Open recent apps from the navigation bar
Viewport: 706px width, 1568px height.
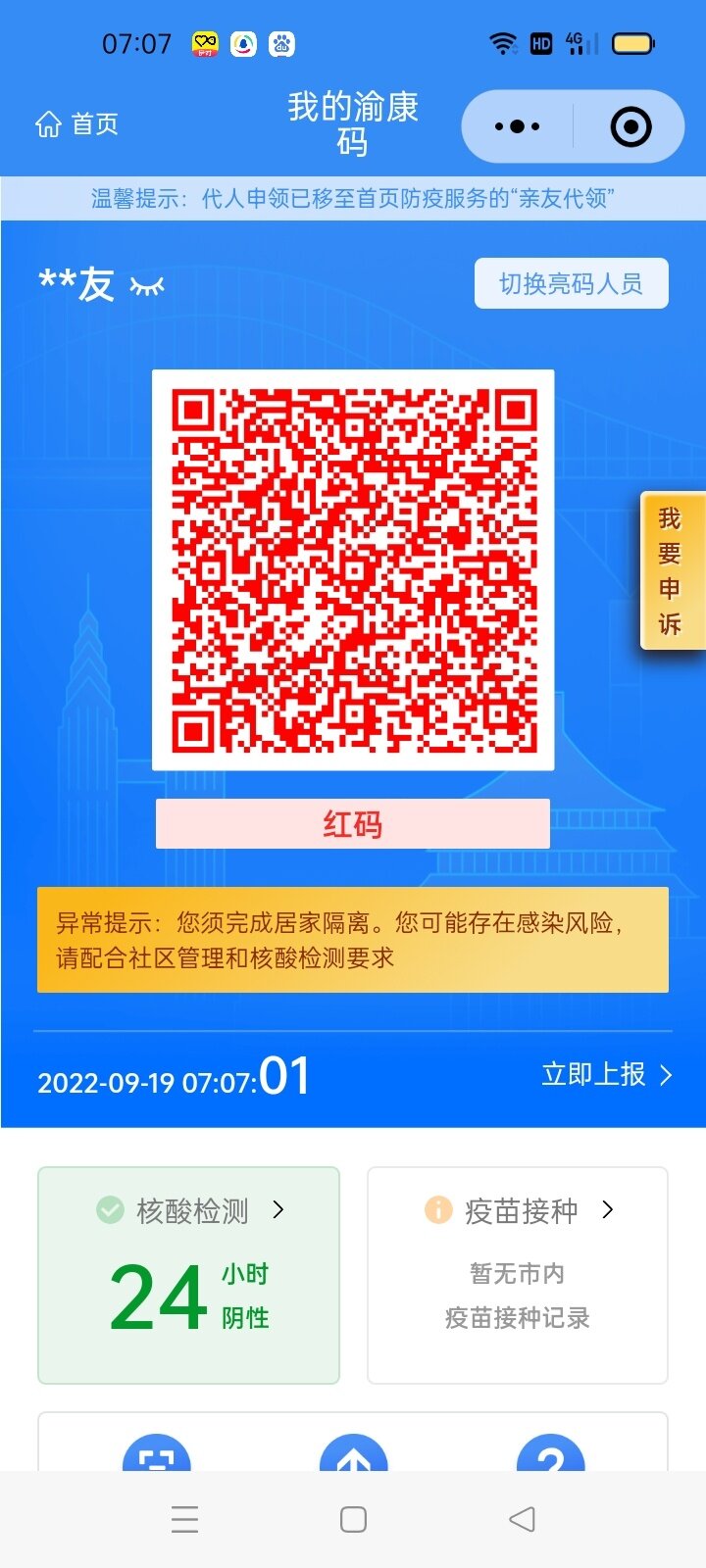coord(184,1519)
